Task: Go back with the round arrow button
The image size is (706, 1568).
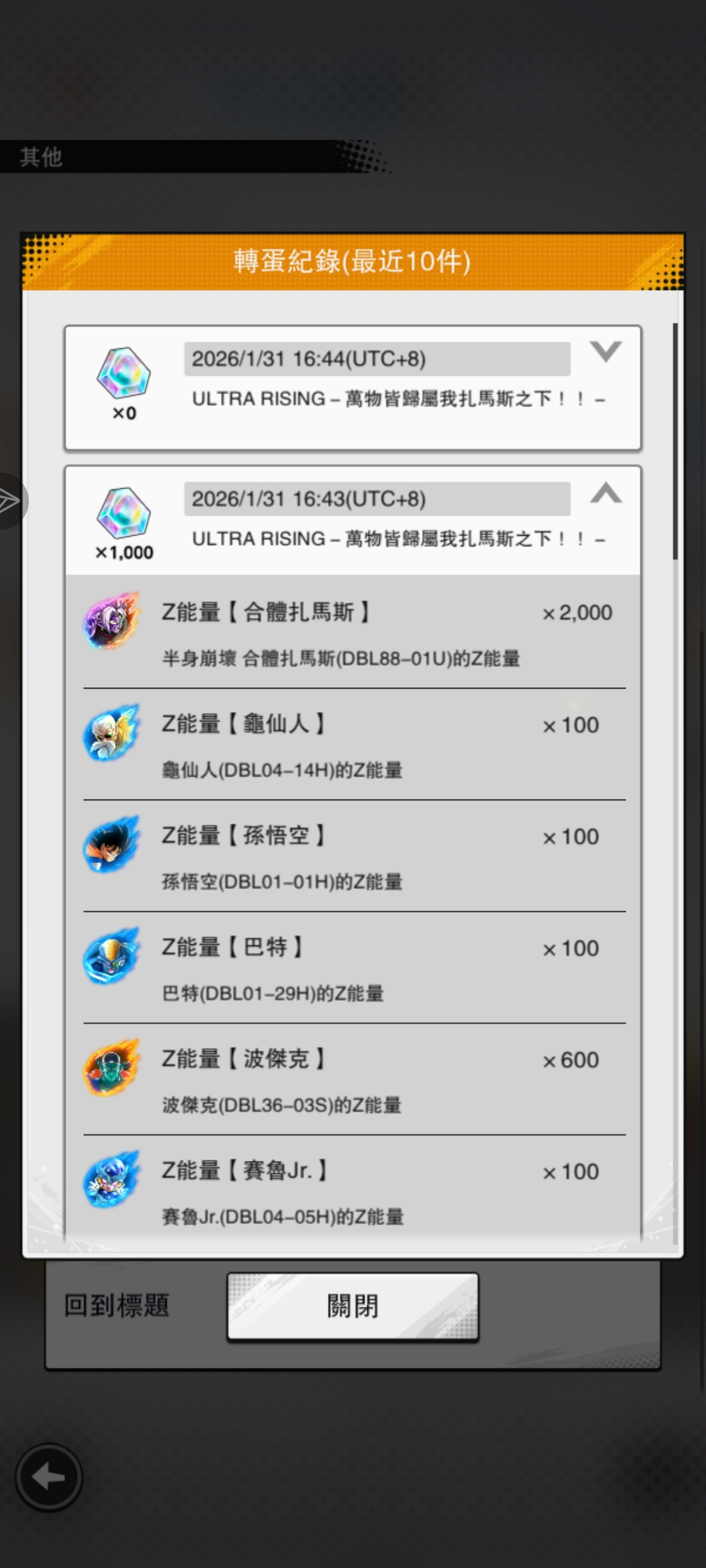Action: coord(49,1477)
